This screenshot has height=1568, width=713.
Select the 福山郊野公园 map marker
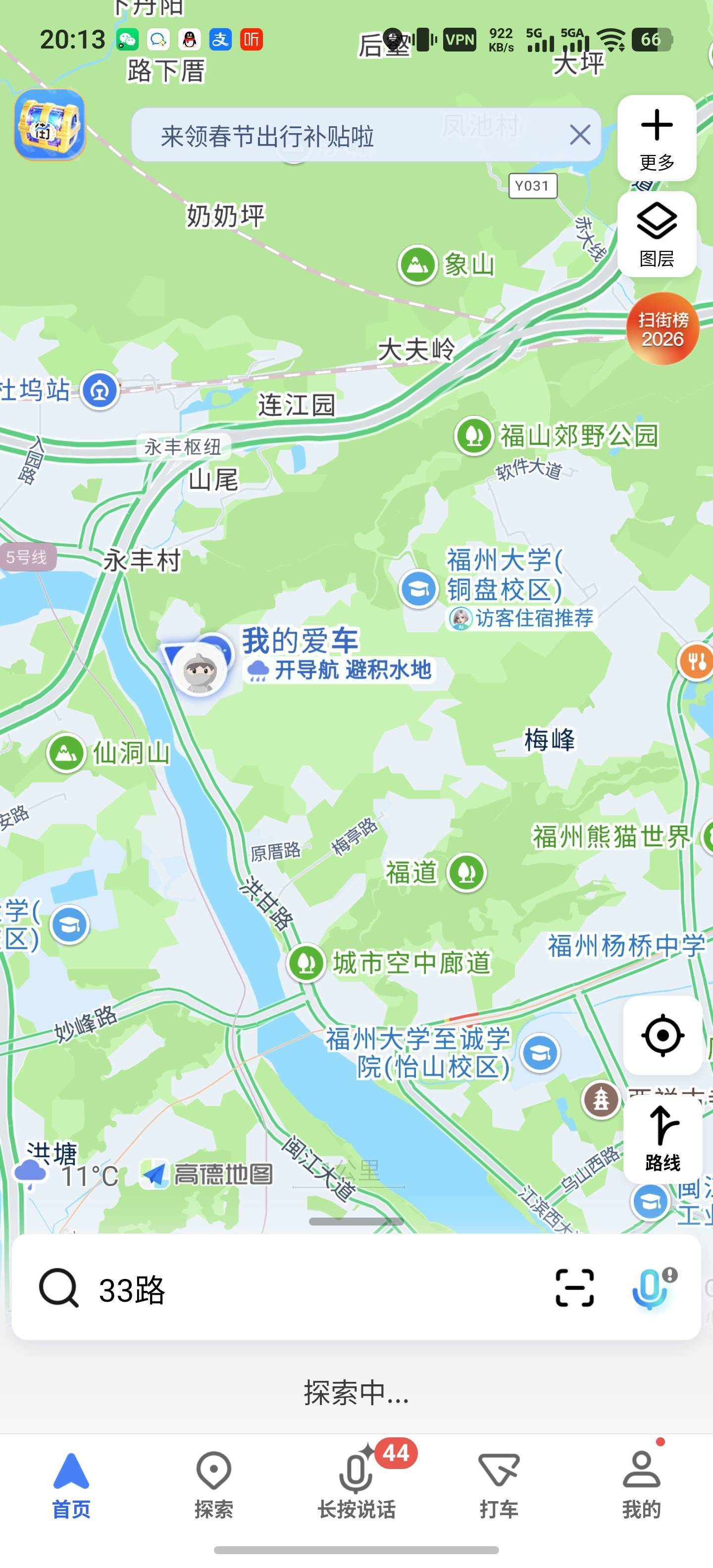(x=474, y=436)
